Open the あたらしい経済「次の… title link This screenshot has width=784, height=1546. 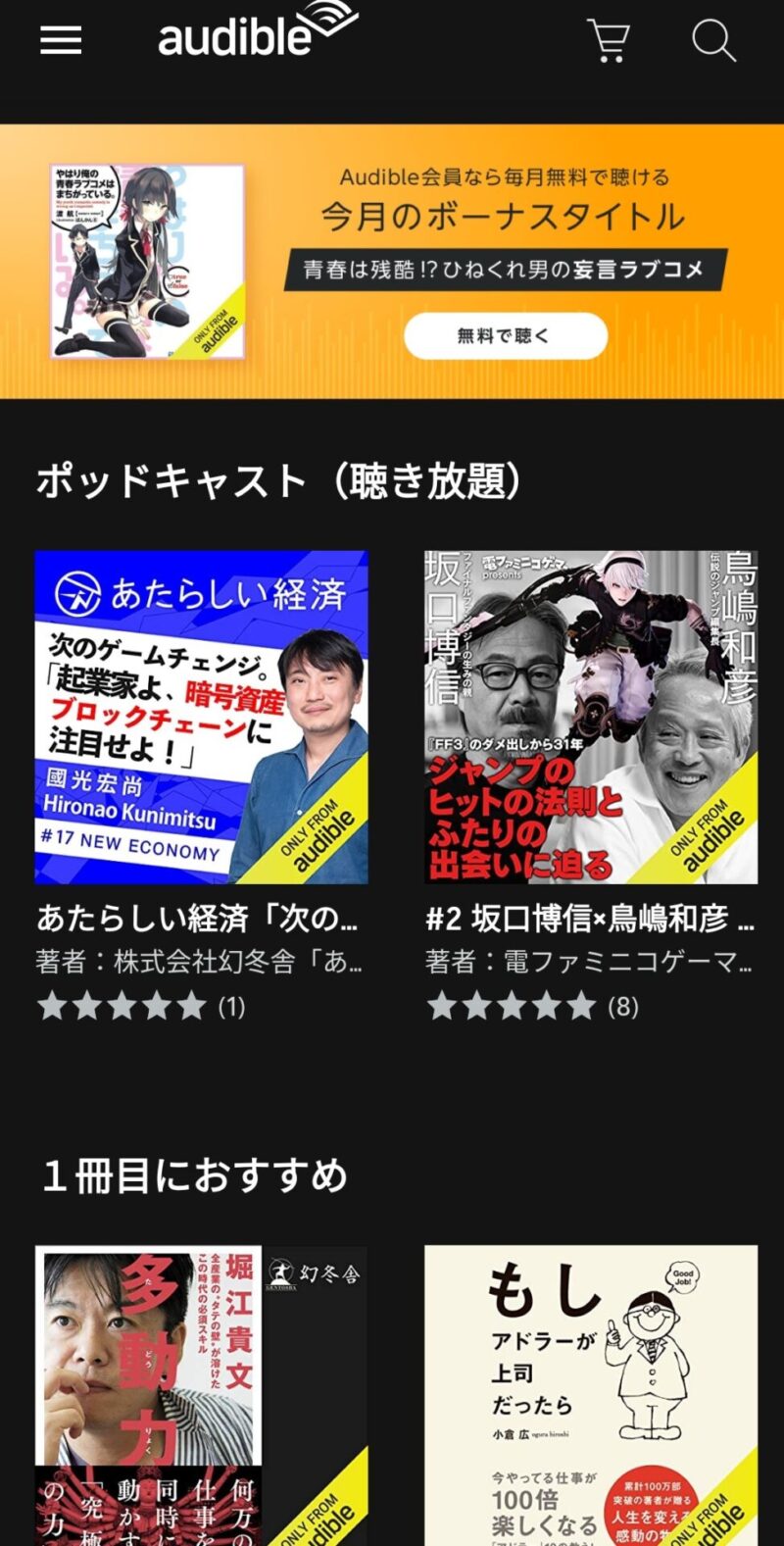coord(198,919)
